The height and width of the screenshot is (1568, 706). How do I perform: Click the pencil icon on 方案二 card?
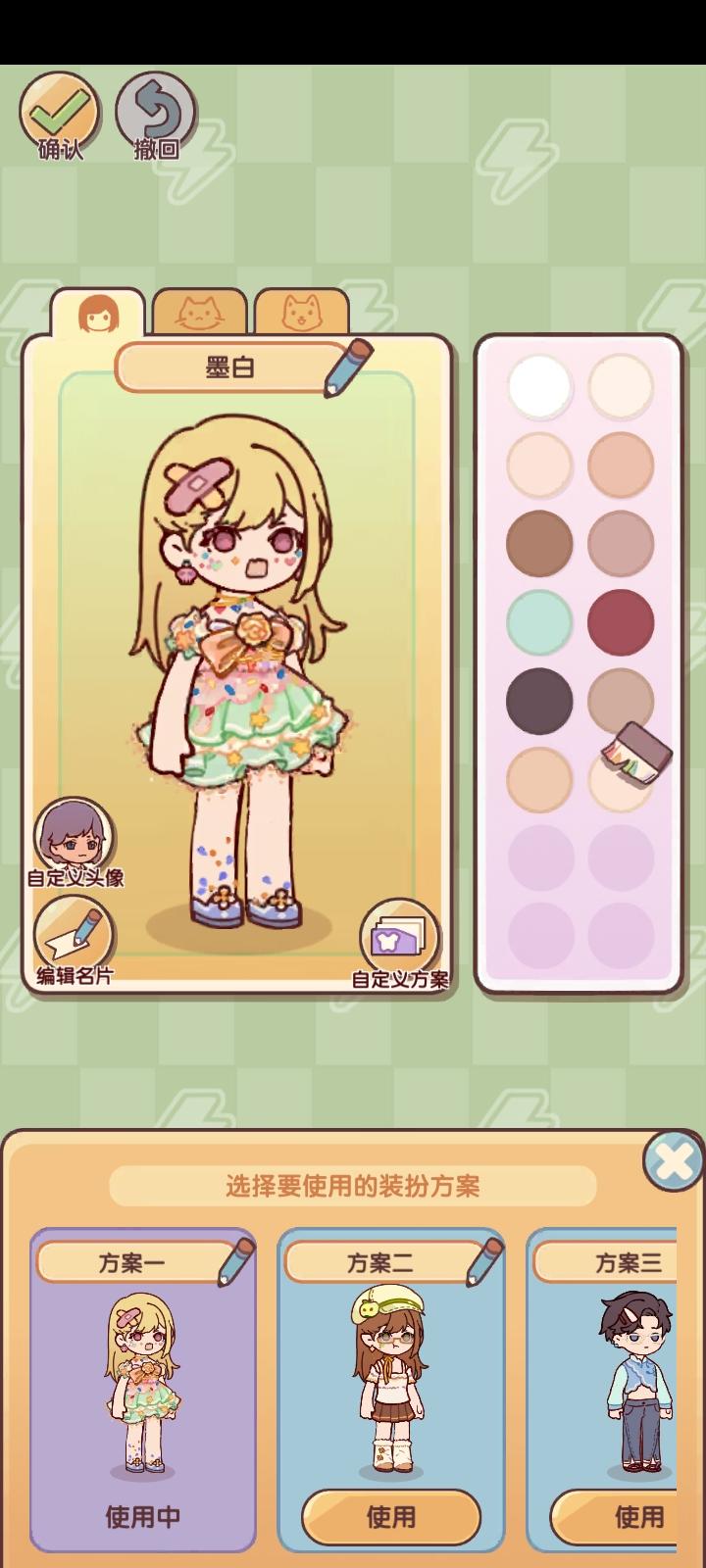pyautogui.click(x=479, y=1263)
